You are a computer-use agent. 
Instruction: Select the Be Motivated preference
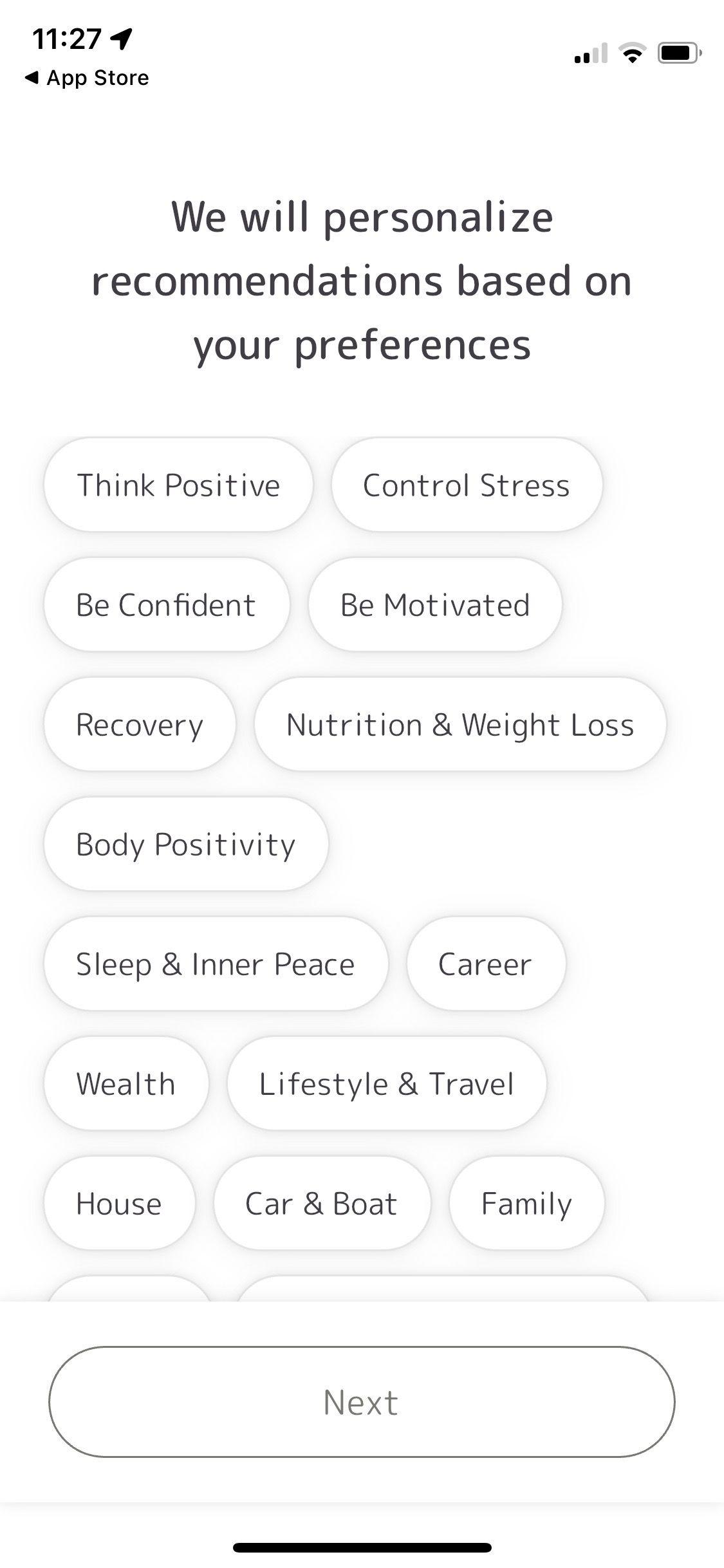pyautogui.click(x=435, y=604)
